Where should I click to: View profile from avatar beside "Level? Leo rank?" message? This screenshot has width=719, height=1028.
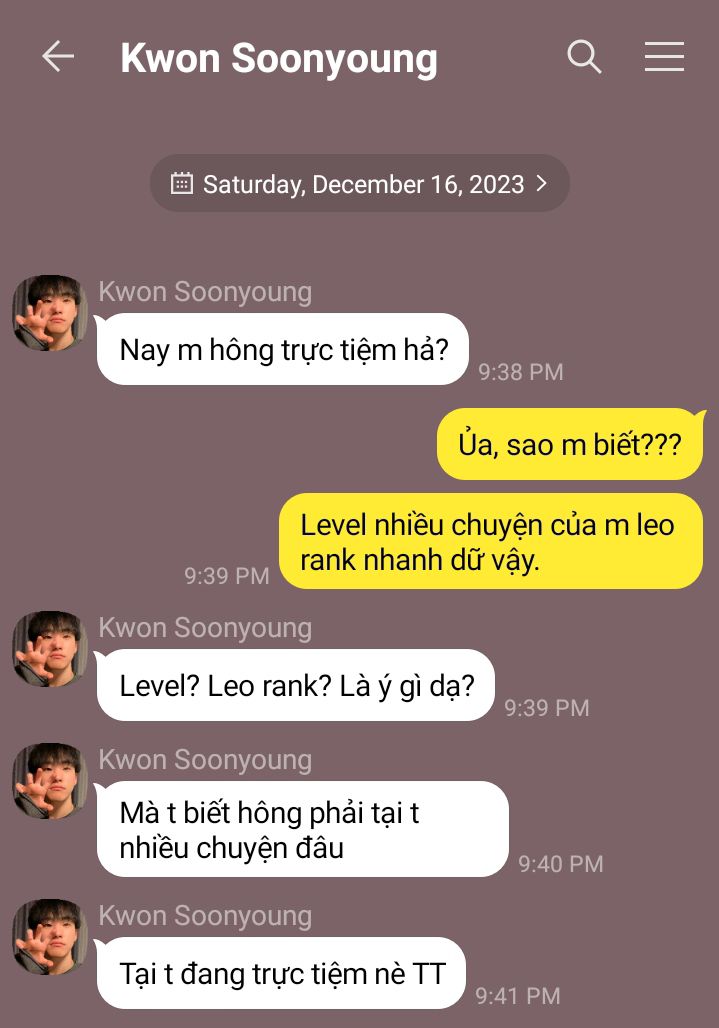pos(50,649)
